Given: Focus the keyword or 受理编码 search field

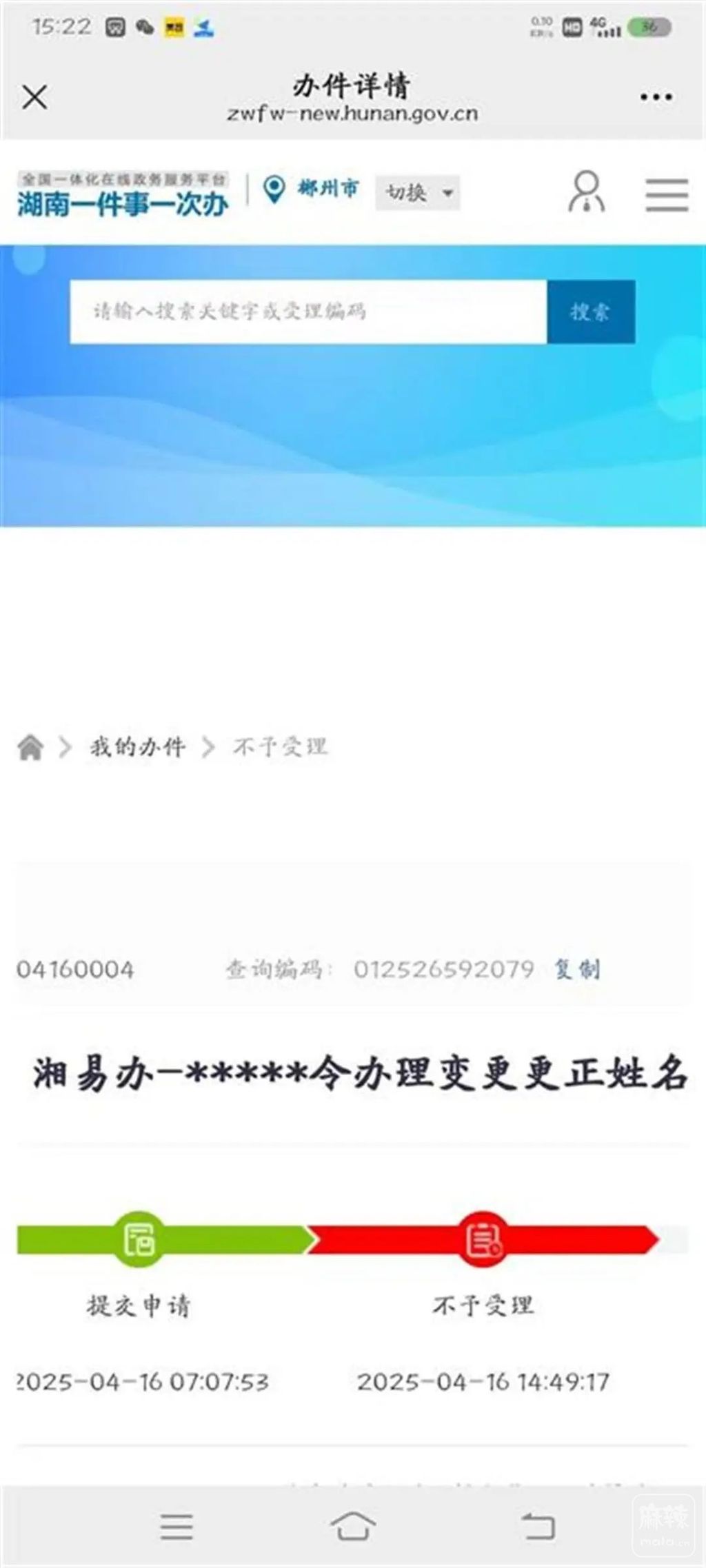Looking at the screenshot, I should 308,312.
